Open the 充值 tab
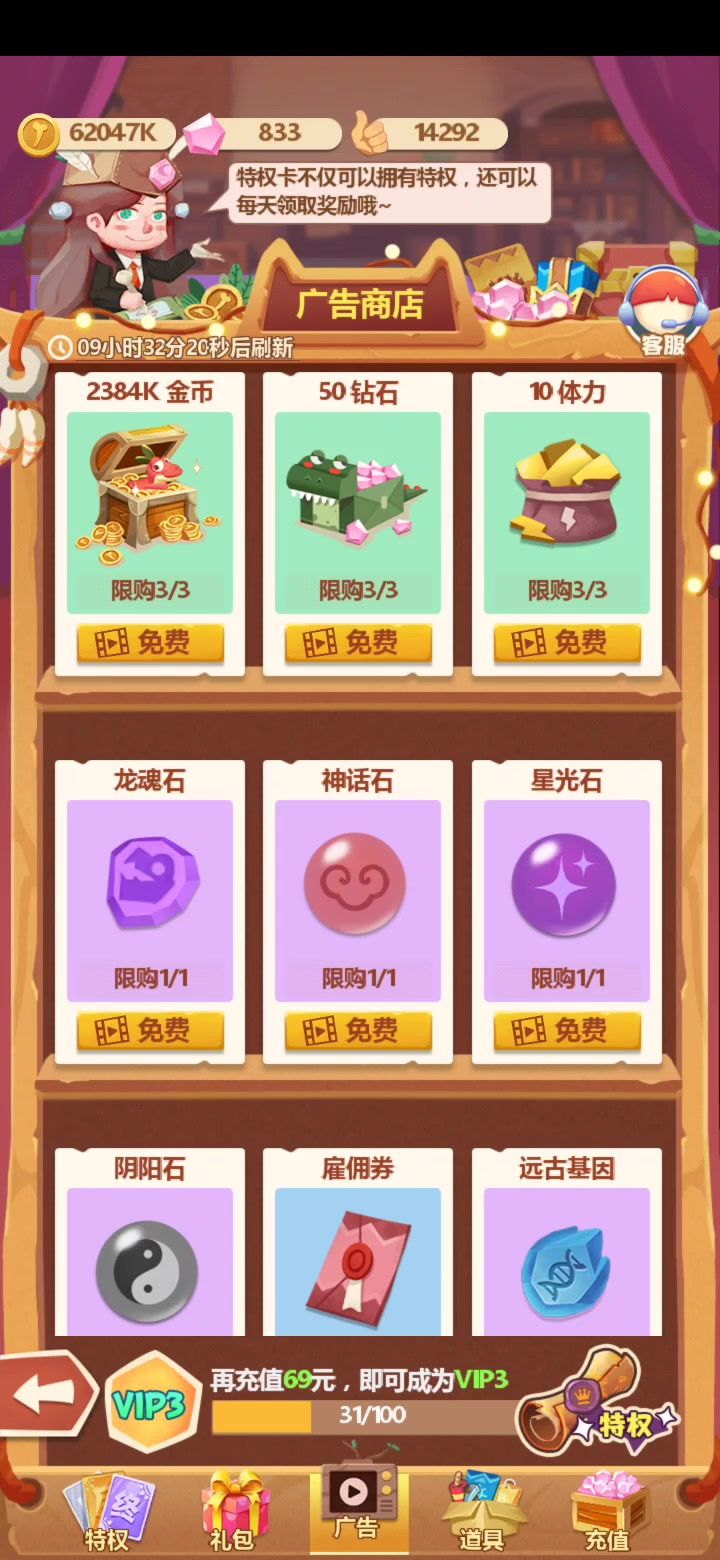The image size is (720, 1560). [x=607, y=1512]
